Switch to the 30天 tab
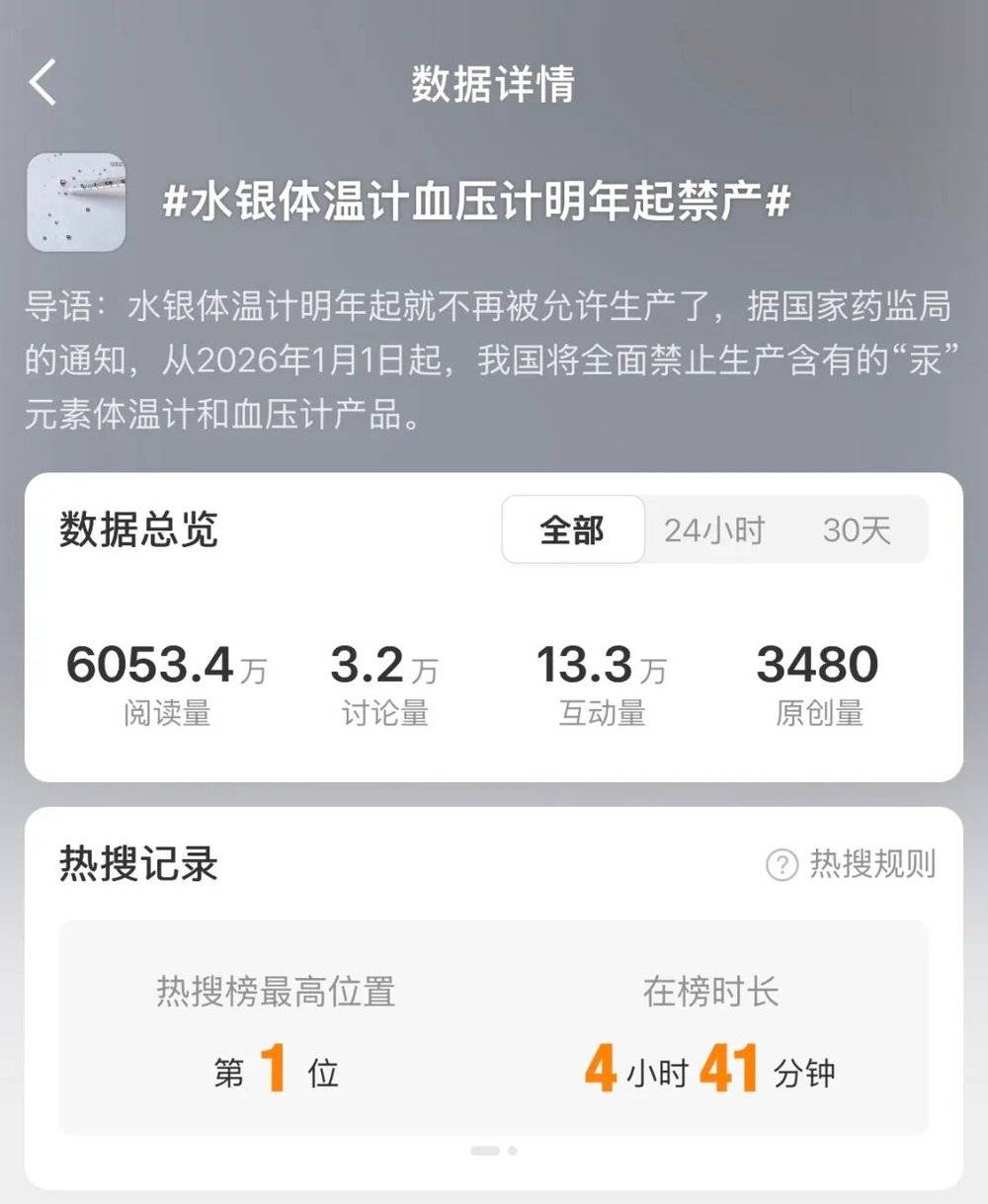The image size is (988, 1204). [857, 530]
